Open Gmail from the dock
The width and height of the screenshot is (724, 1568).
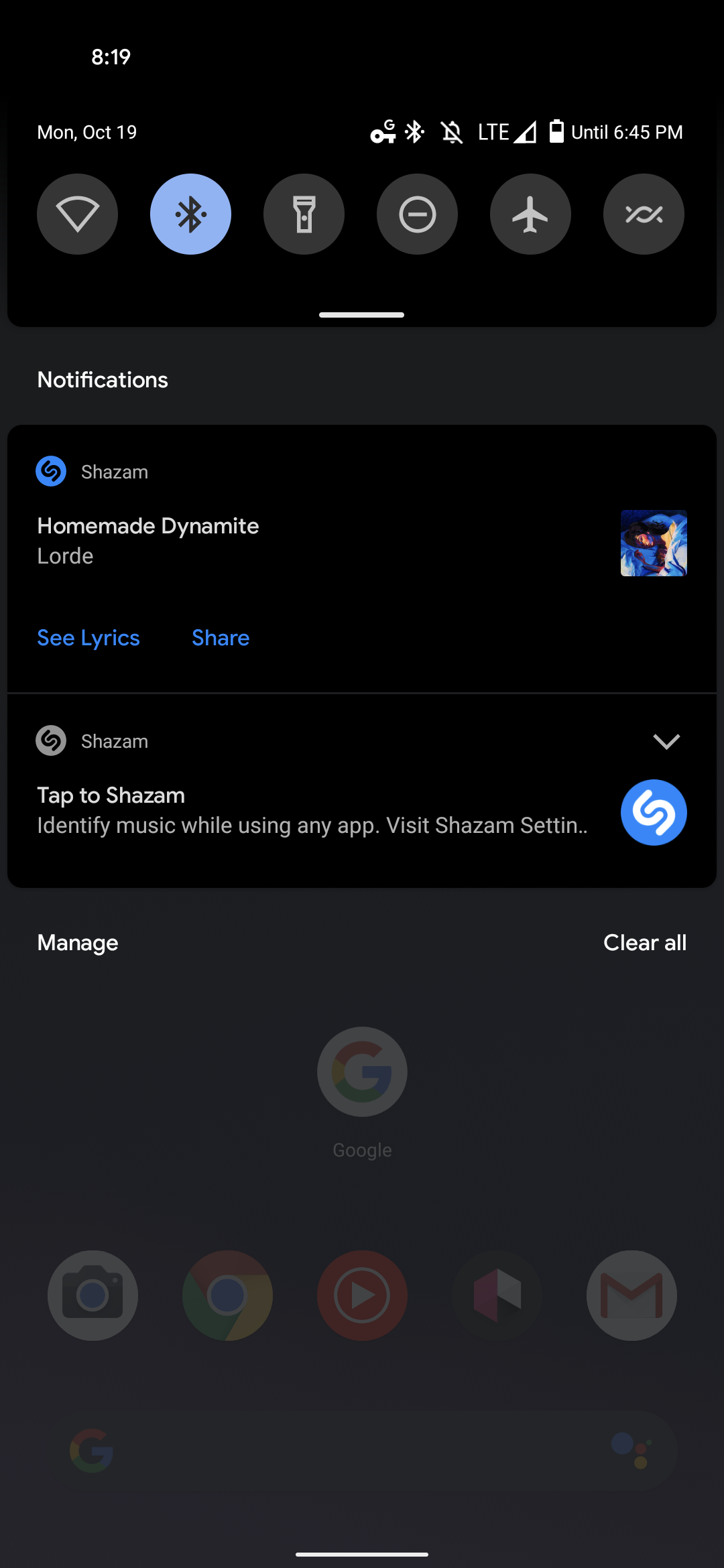click(631, 1295)
